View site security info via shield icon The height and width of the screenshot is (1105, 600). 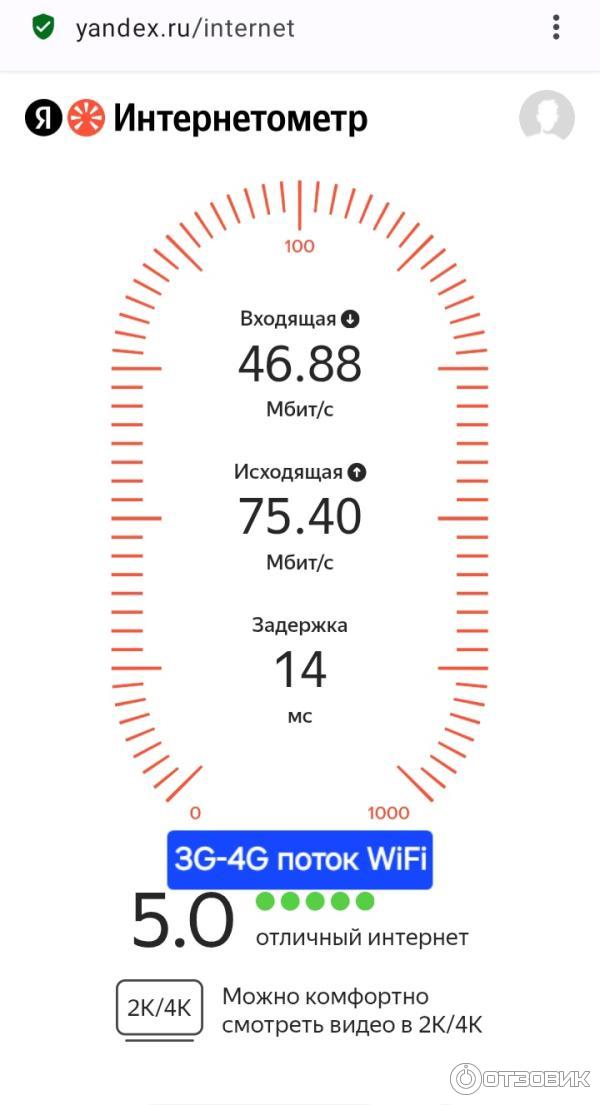tap(42, 27)
